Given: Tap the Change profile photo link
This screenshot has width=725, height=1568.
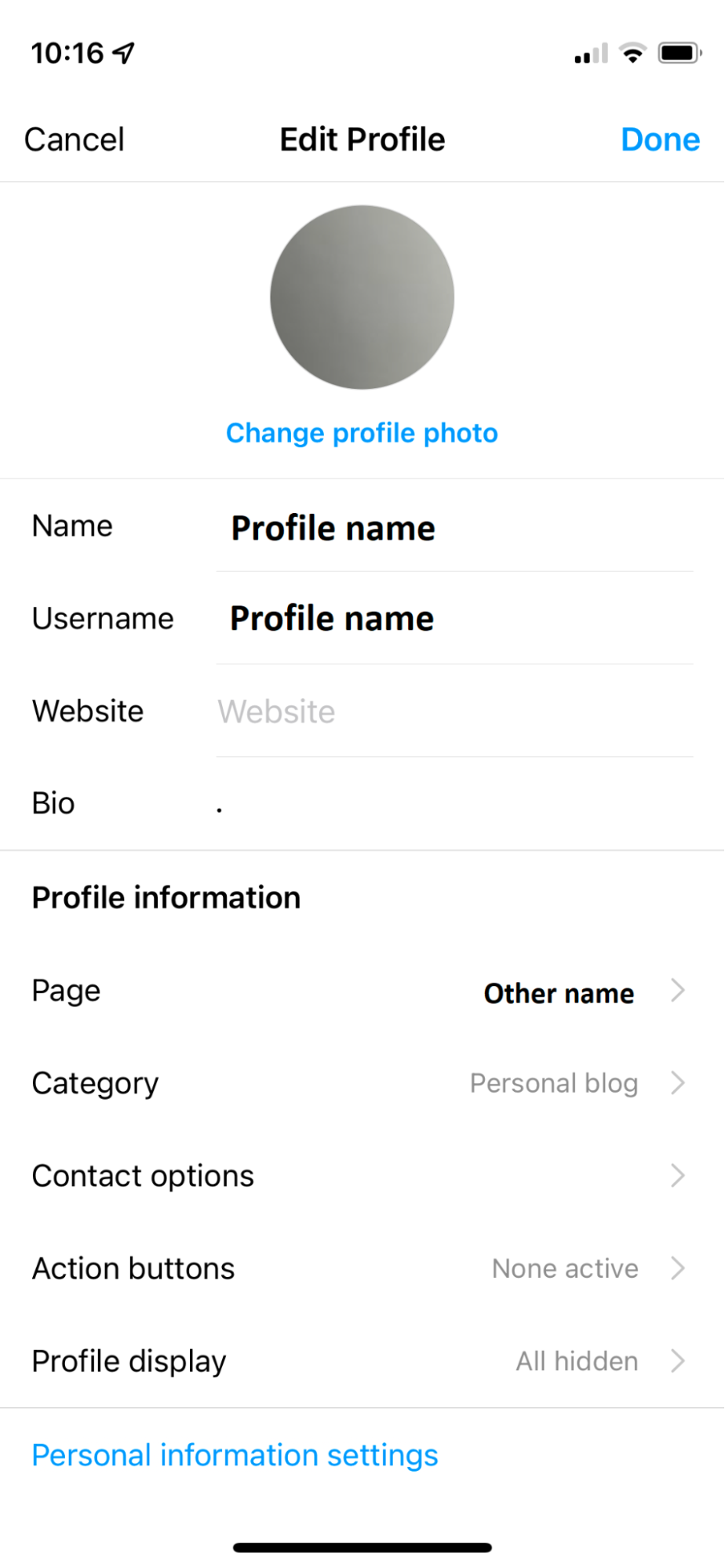Looking at the screenshot, I should coord(362,433).
